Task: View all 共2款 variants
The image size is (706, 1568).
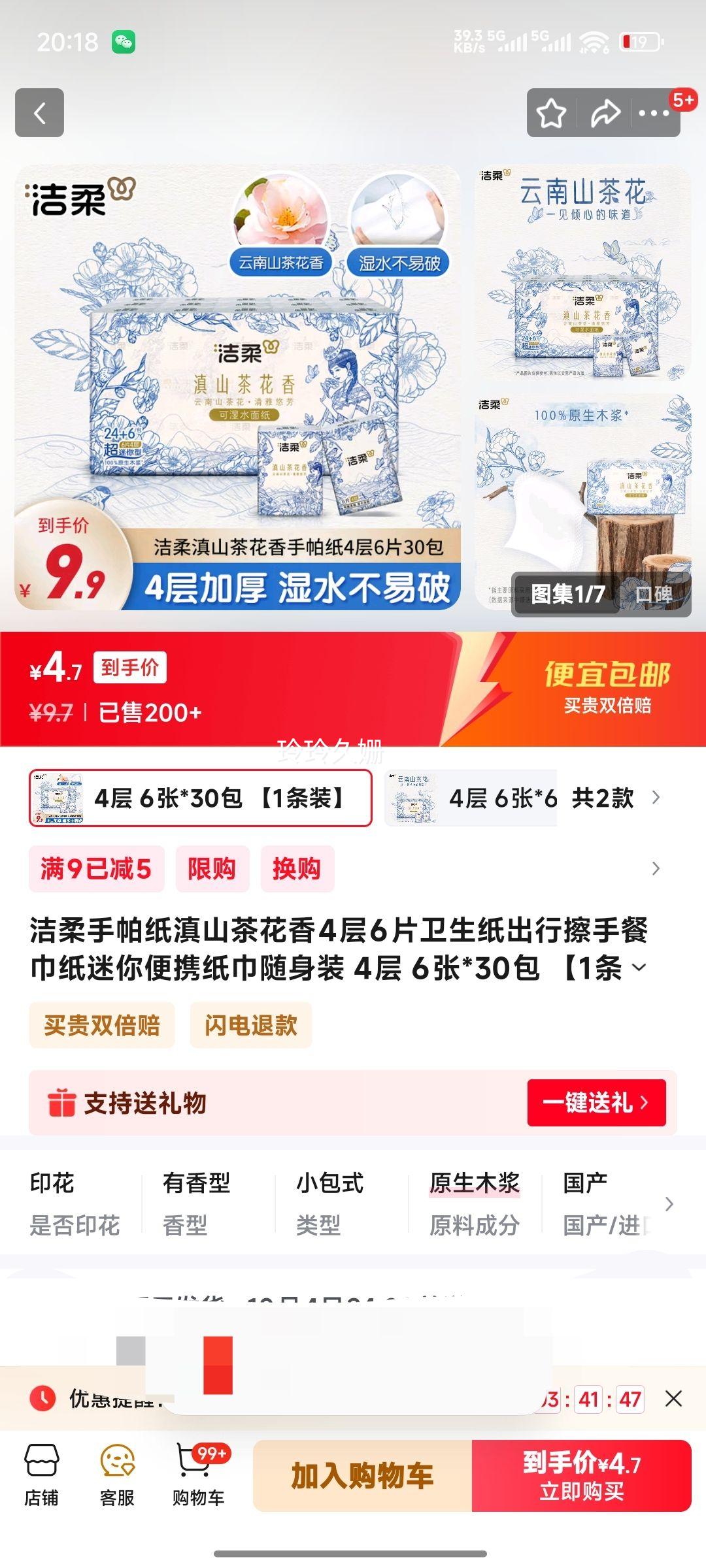Action: coord(614,798)
